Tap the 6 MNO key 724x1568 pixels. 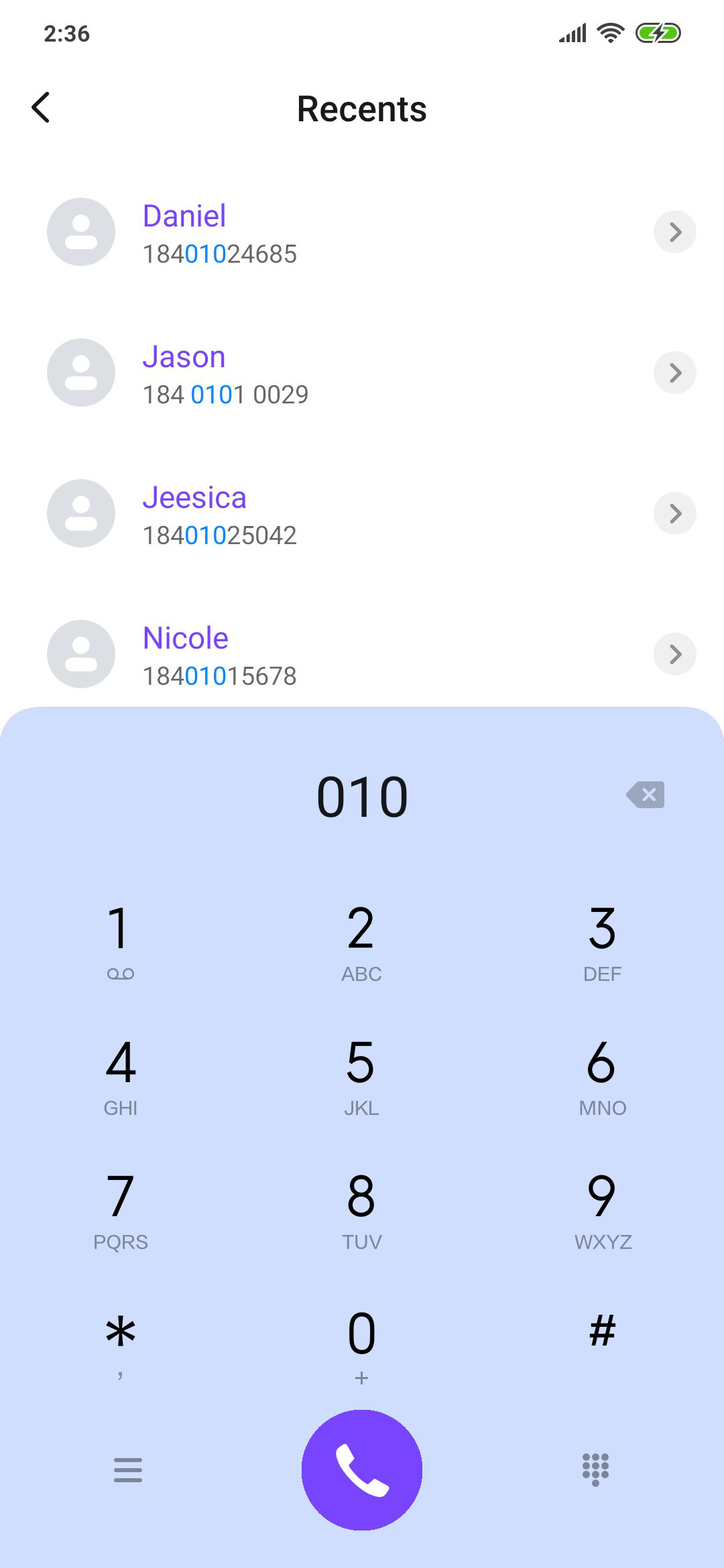coord(603,1075)
